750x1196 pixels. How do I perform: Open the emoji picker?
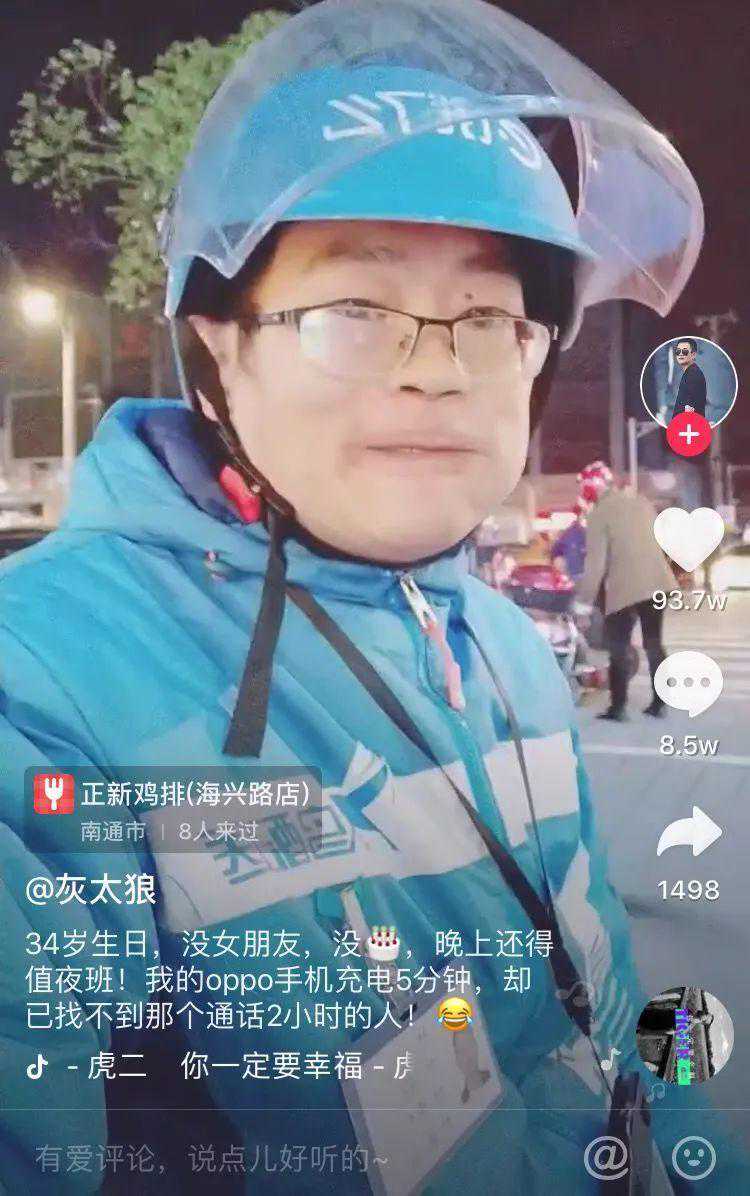click(x=693, y=1158)
